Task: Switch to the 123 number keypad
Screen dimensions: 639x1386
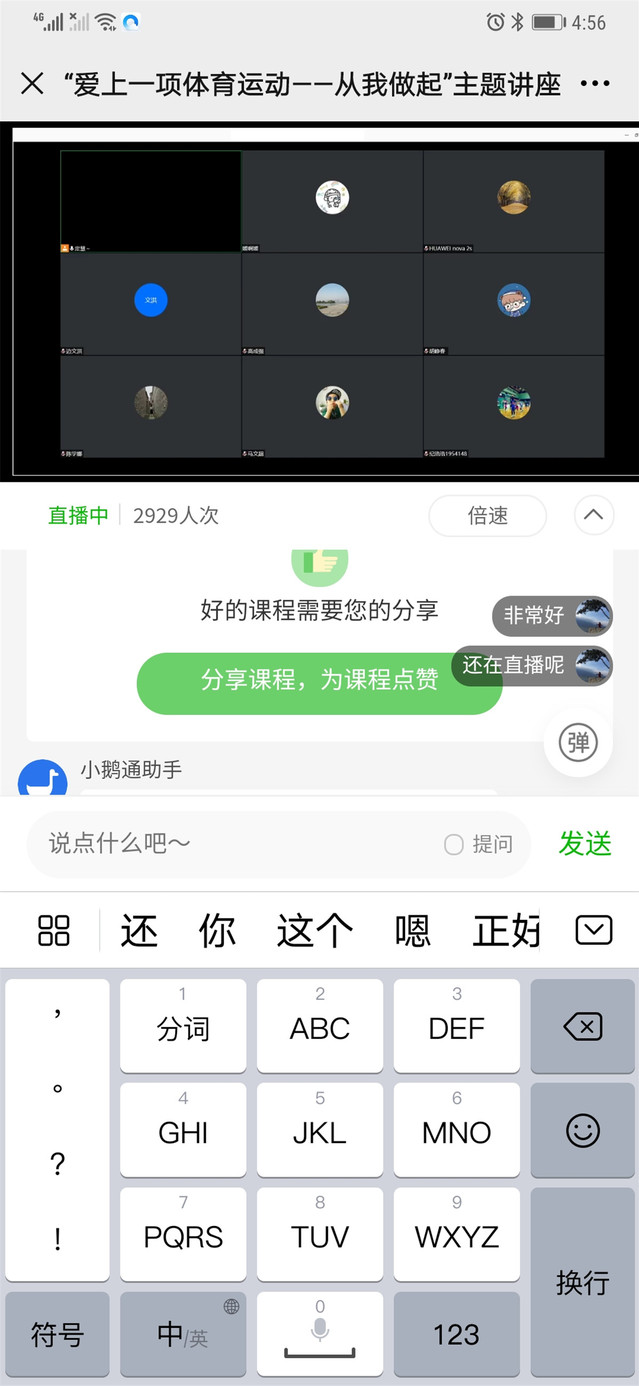Action: tap(456, 1334)
